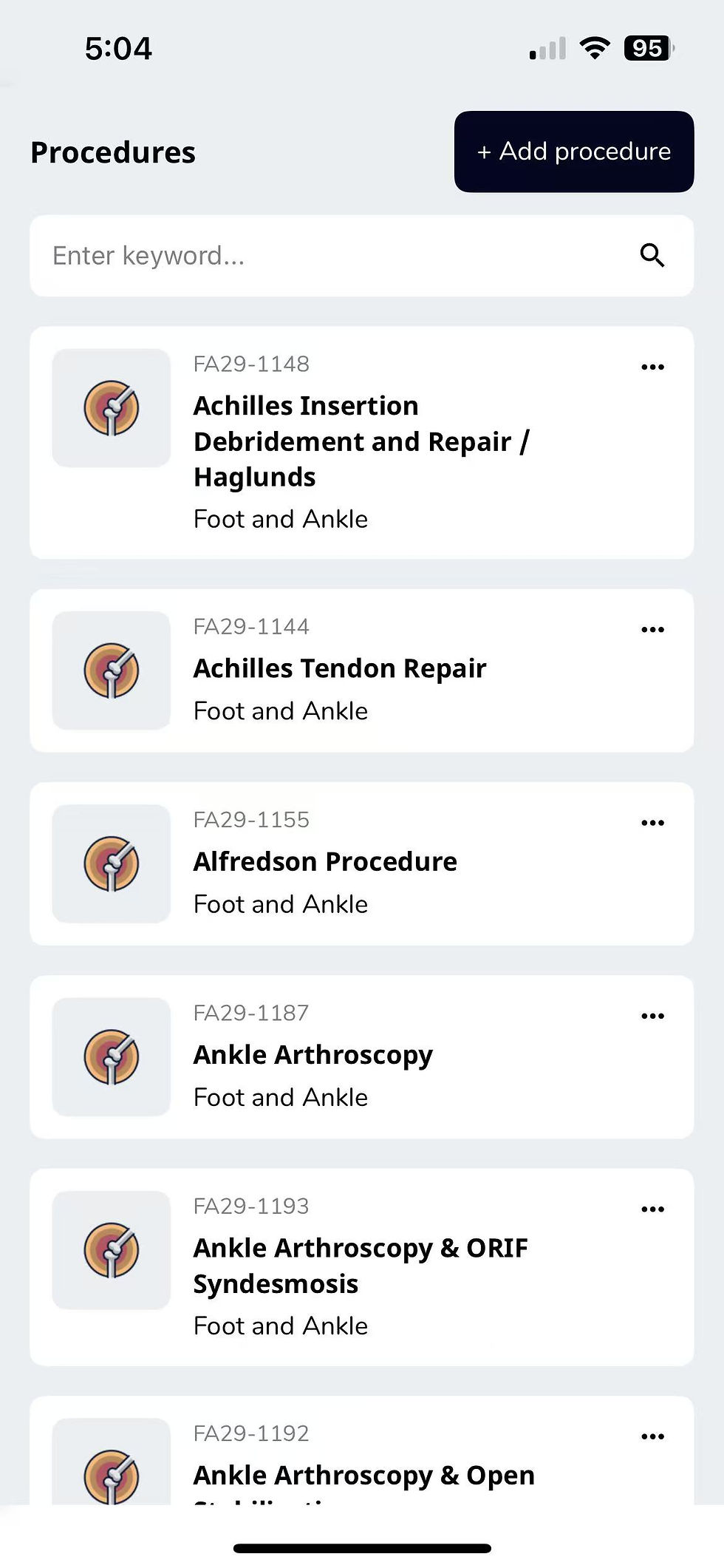Open more options for Achilles Tendon Repair
724x1568 pixels.
click(x=652, y=629)
